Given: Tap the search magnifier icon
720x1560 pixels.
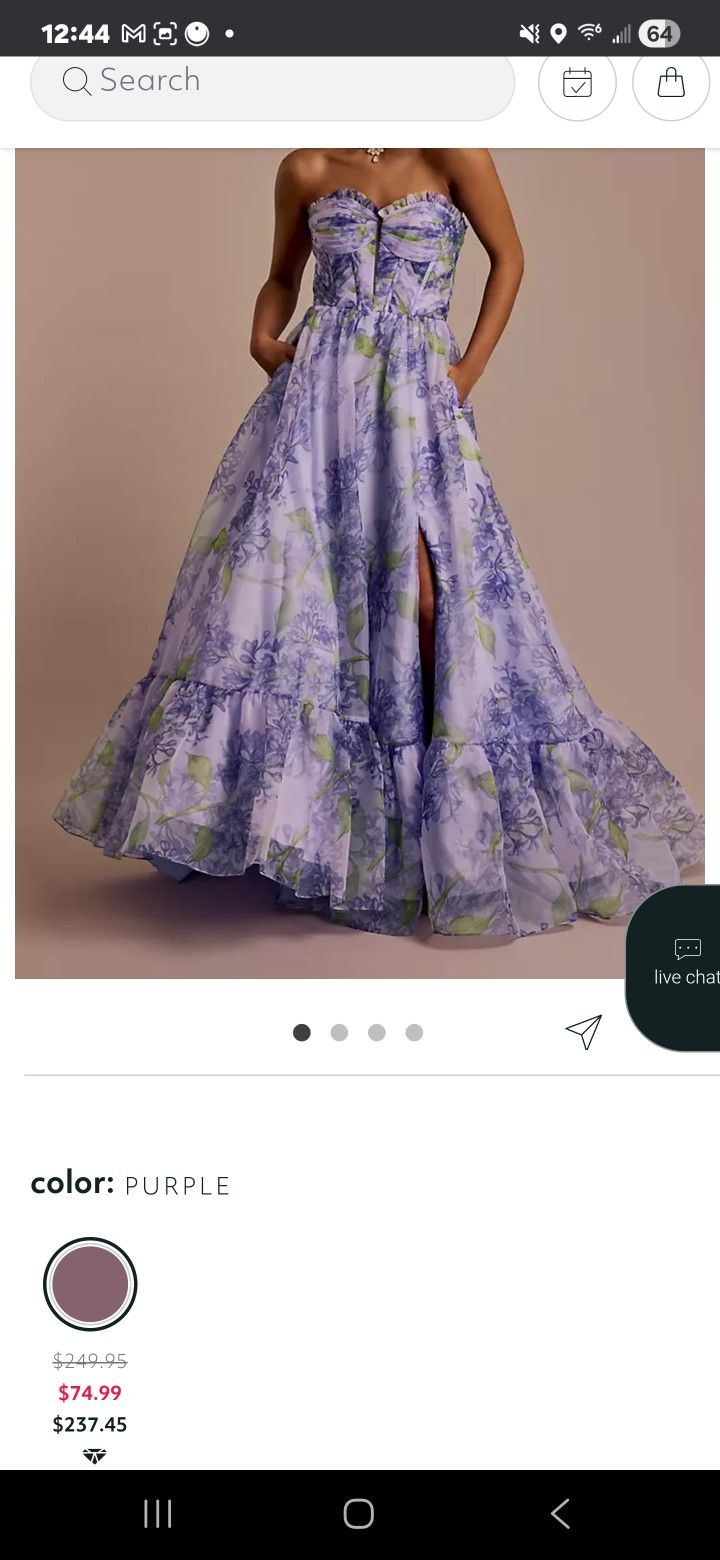Looking at the screenshot, I should click(76, 81).
